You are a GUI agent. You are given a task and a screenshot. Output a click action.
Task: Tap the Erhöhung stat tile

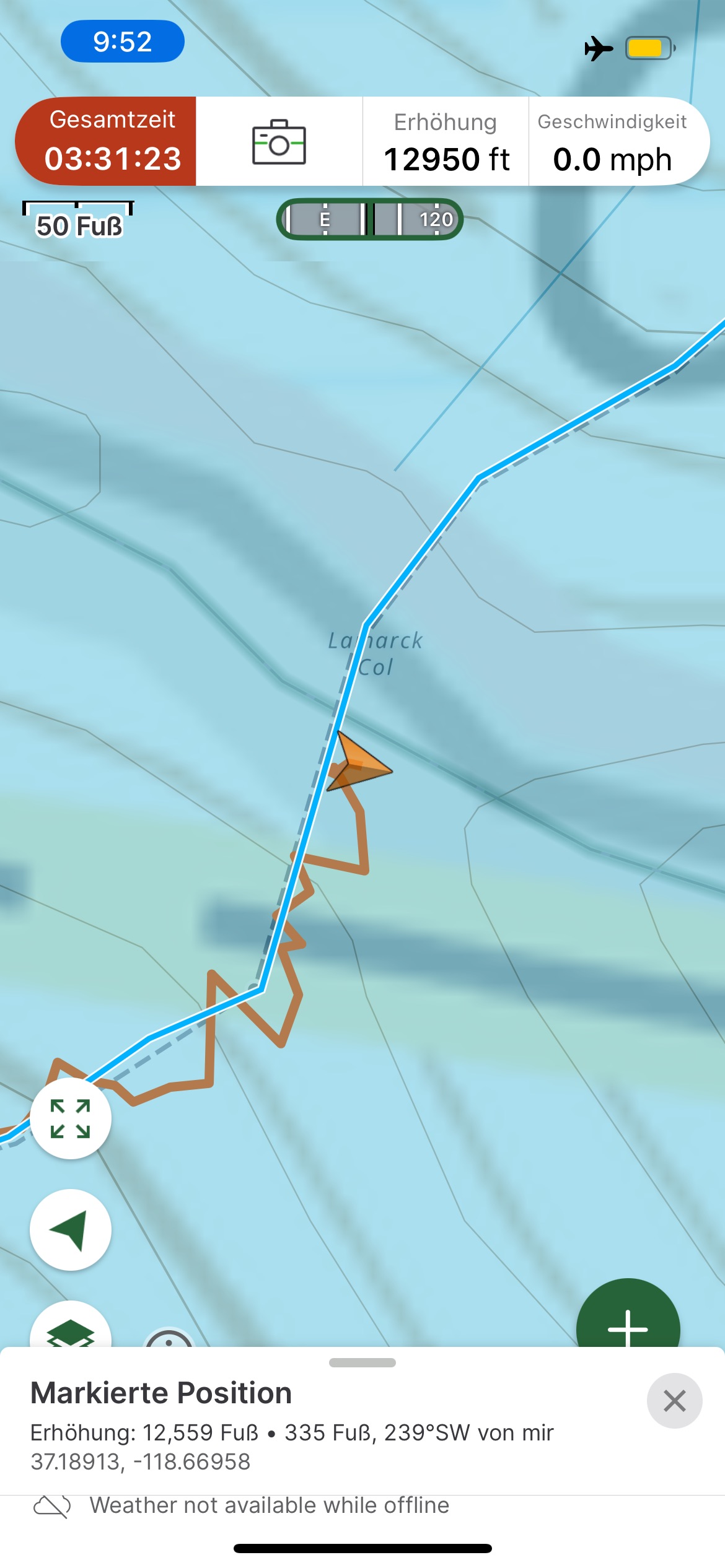[x=446, y=142]
